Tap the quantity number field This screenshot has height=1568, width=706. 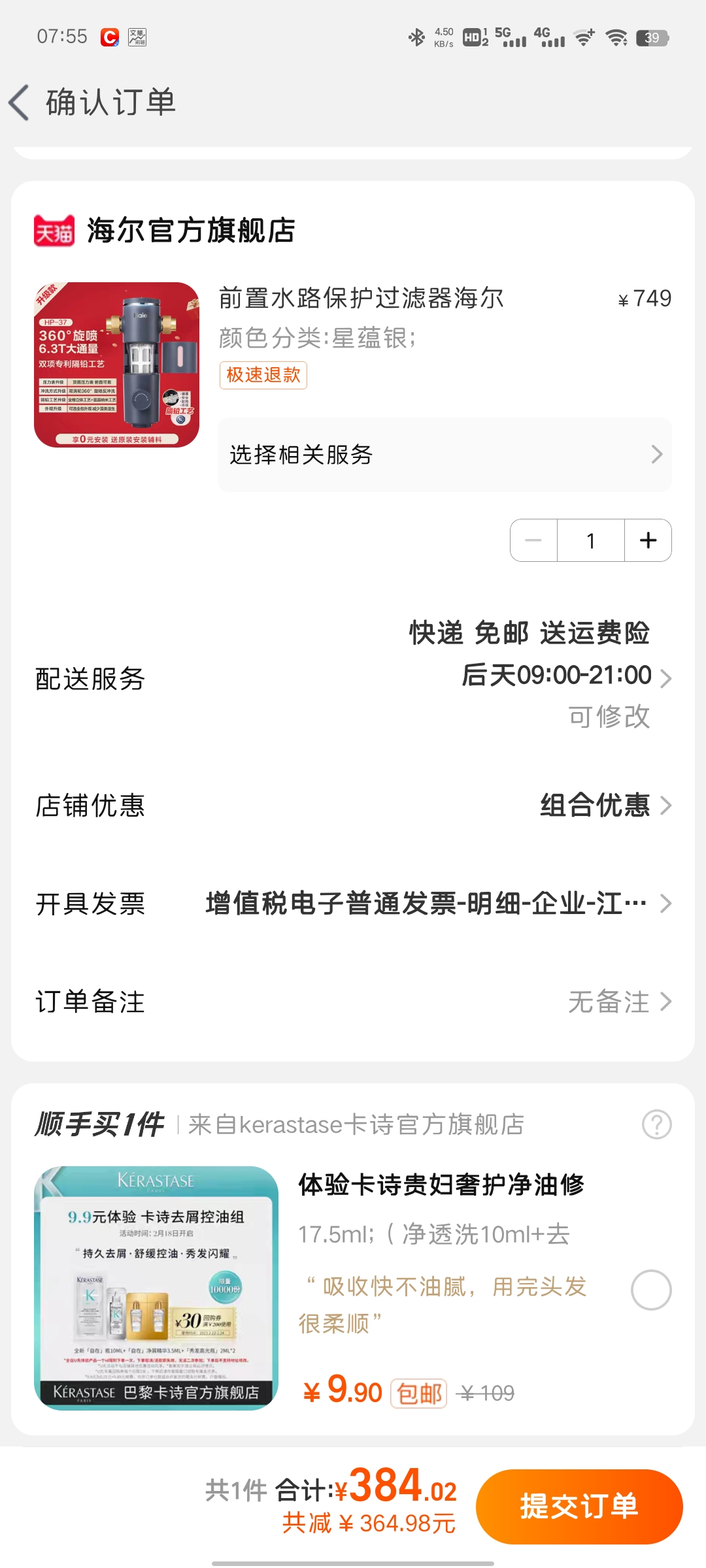coord(590,540)
